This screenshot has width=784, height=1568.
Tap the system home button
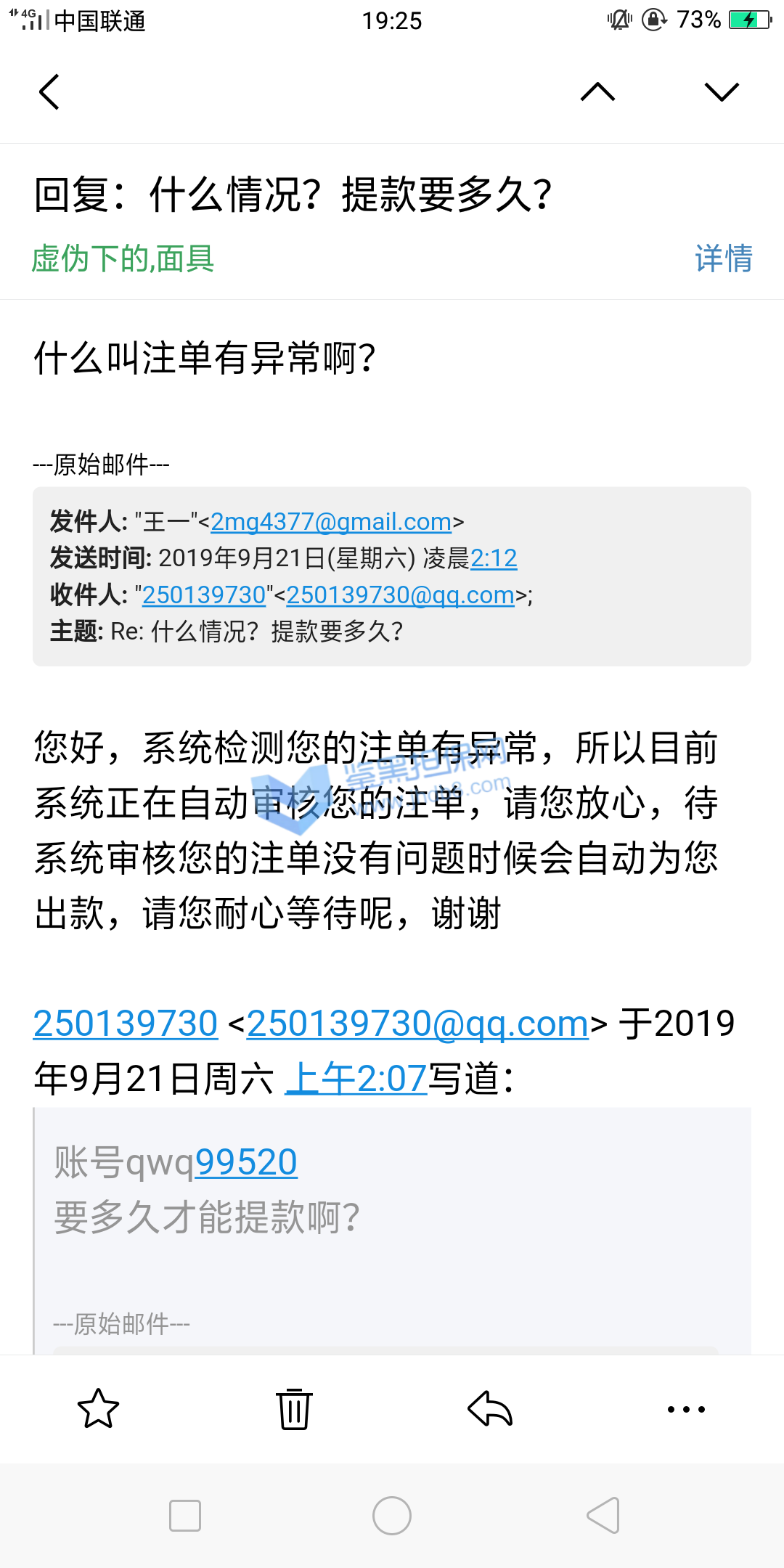coord(392,1516)
